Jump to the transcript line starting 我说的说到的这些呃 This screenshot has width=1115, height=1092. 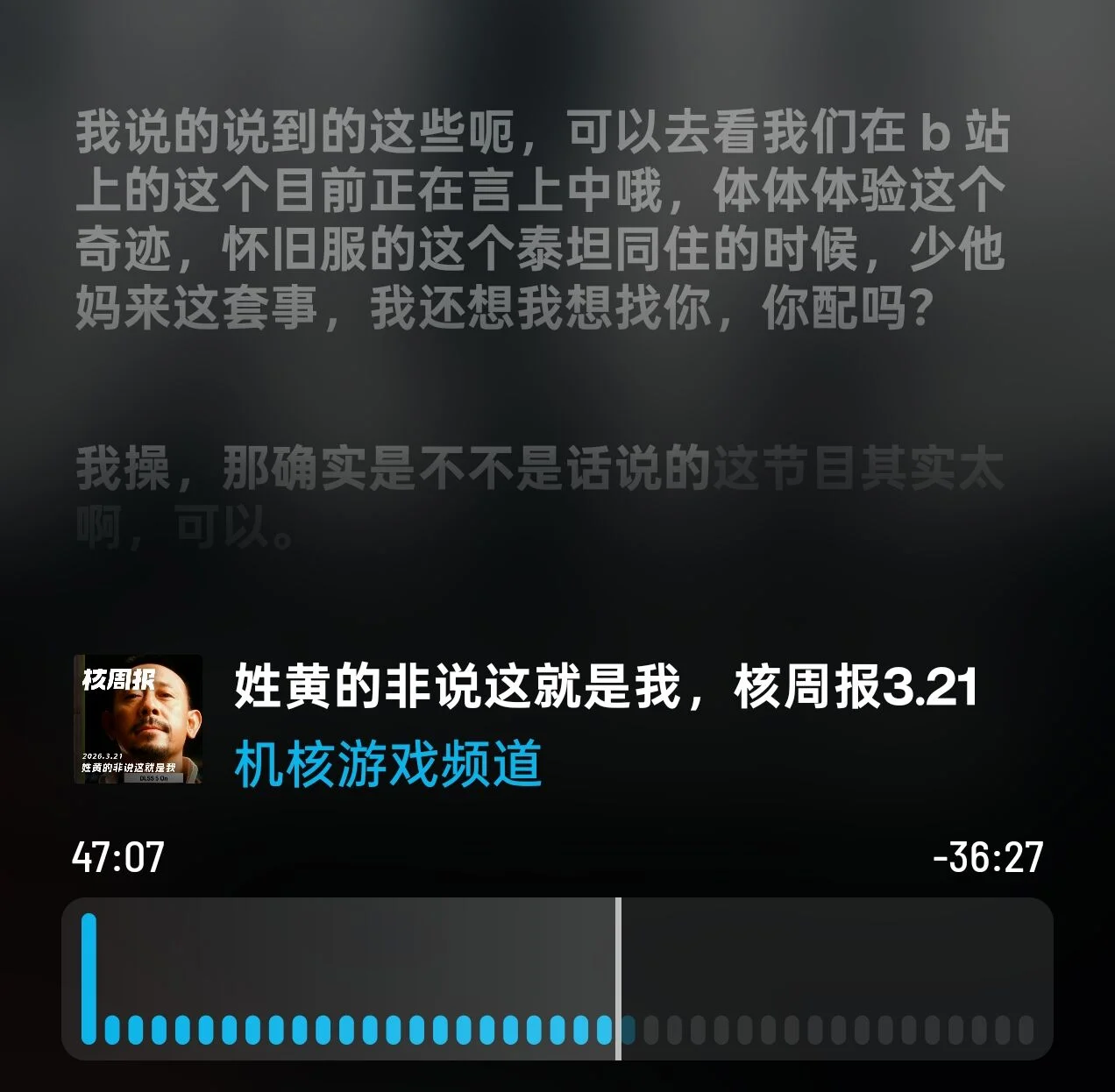tap(541, 219)
